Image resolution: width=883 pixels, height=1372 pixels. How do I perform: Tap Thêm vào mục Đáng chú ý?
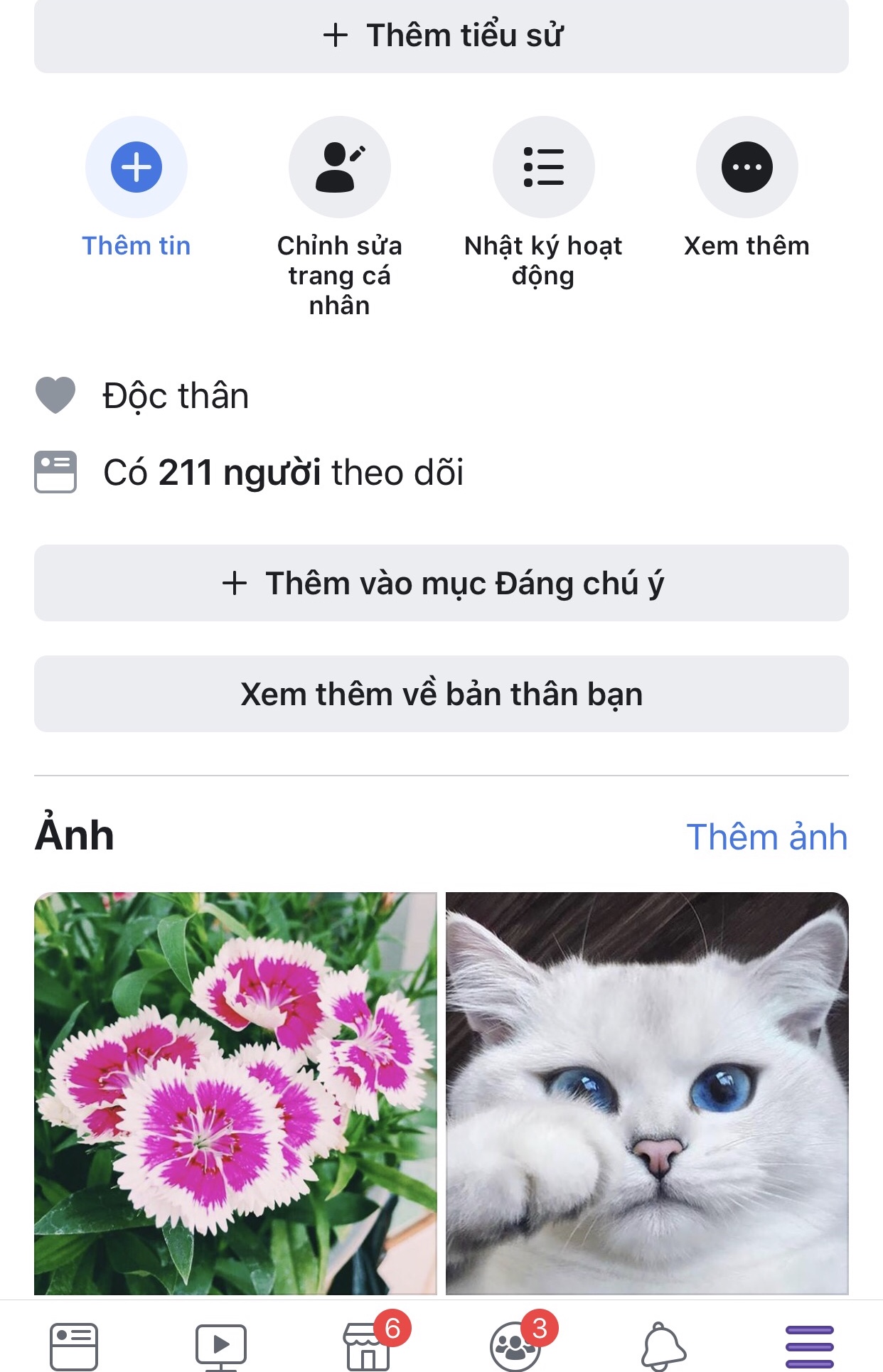click(442, 584)
